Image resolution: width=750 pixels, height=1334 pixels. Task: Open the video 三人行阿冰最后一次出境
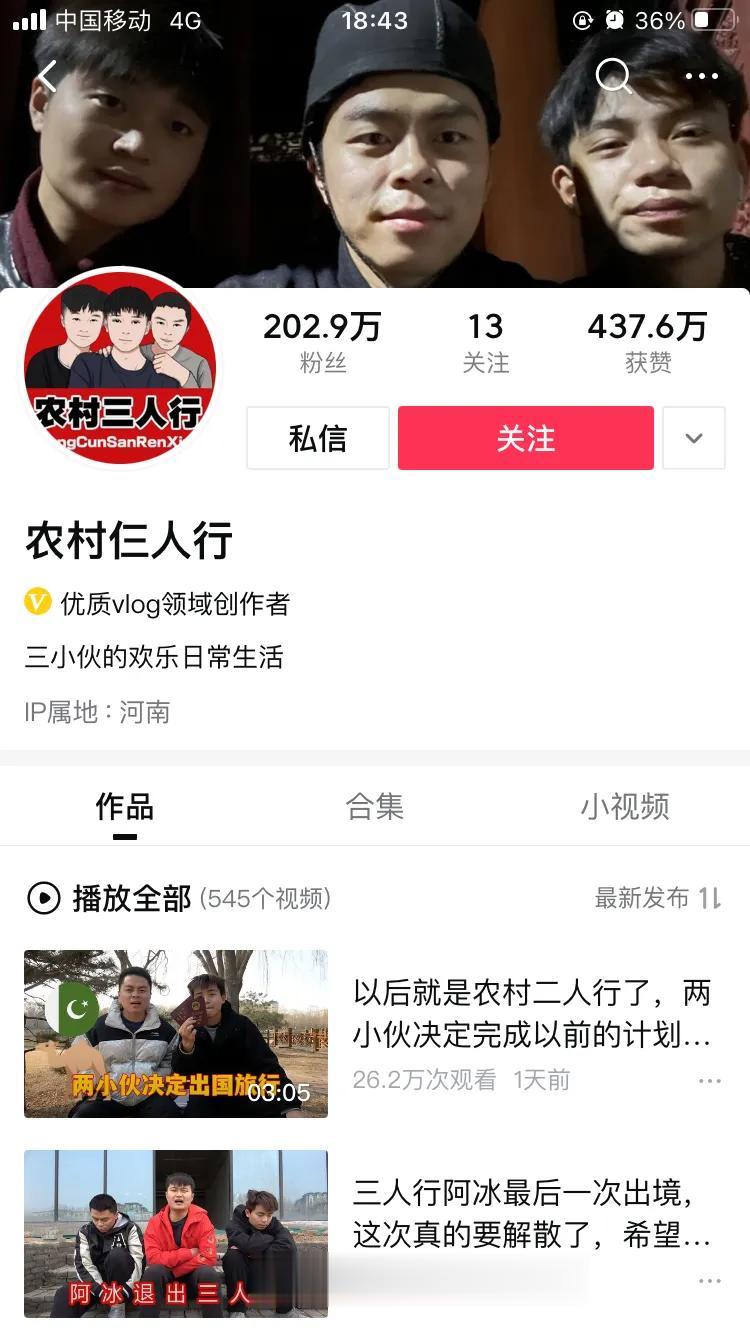coord(531,1213)
